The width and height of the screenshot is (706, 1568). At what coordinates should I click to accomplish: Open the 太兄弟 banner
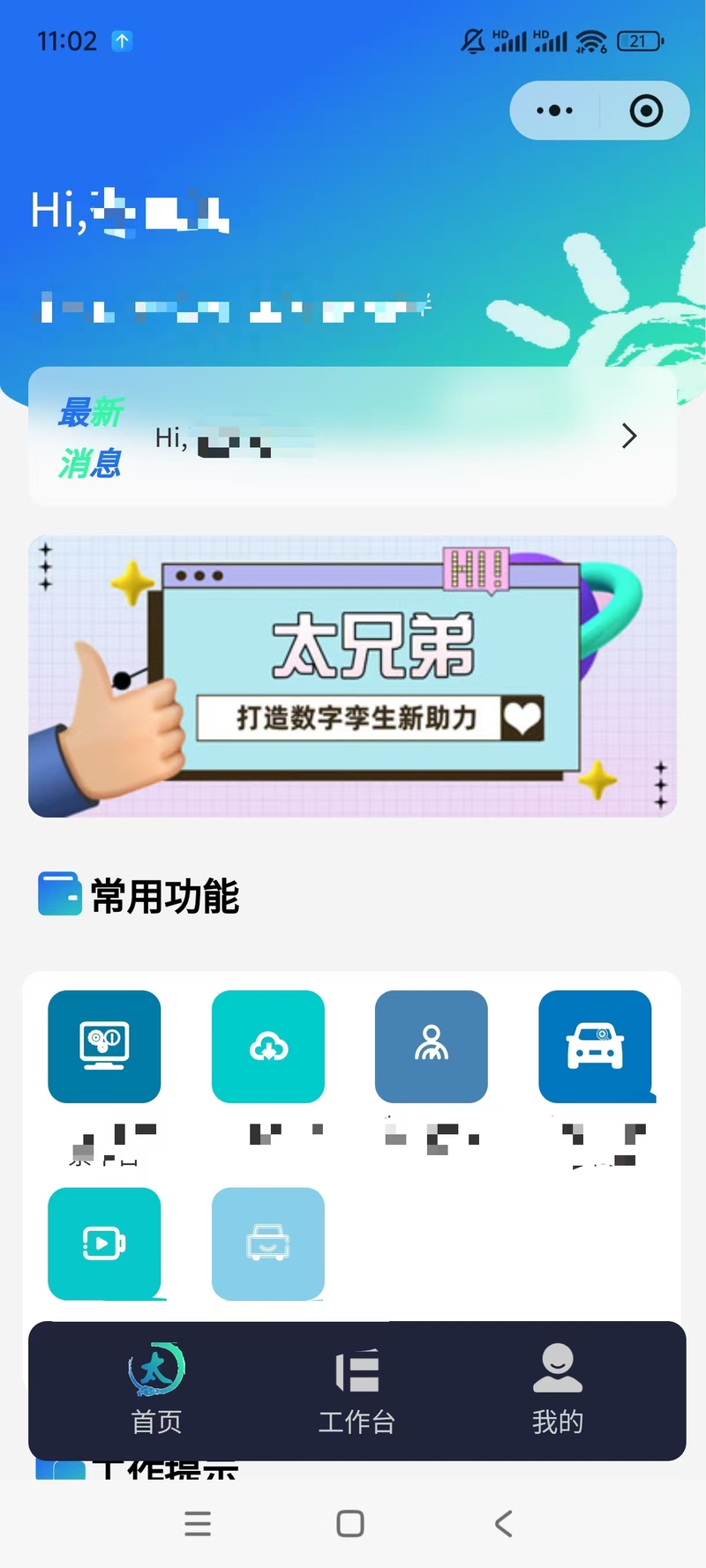tap(353, 676)
